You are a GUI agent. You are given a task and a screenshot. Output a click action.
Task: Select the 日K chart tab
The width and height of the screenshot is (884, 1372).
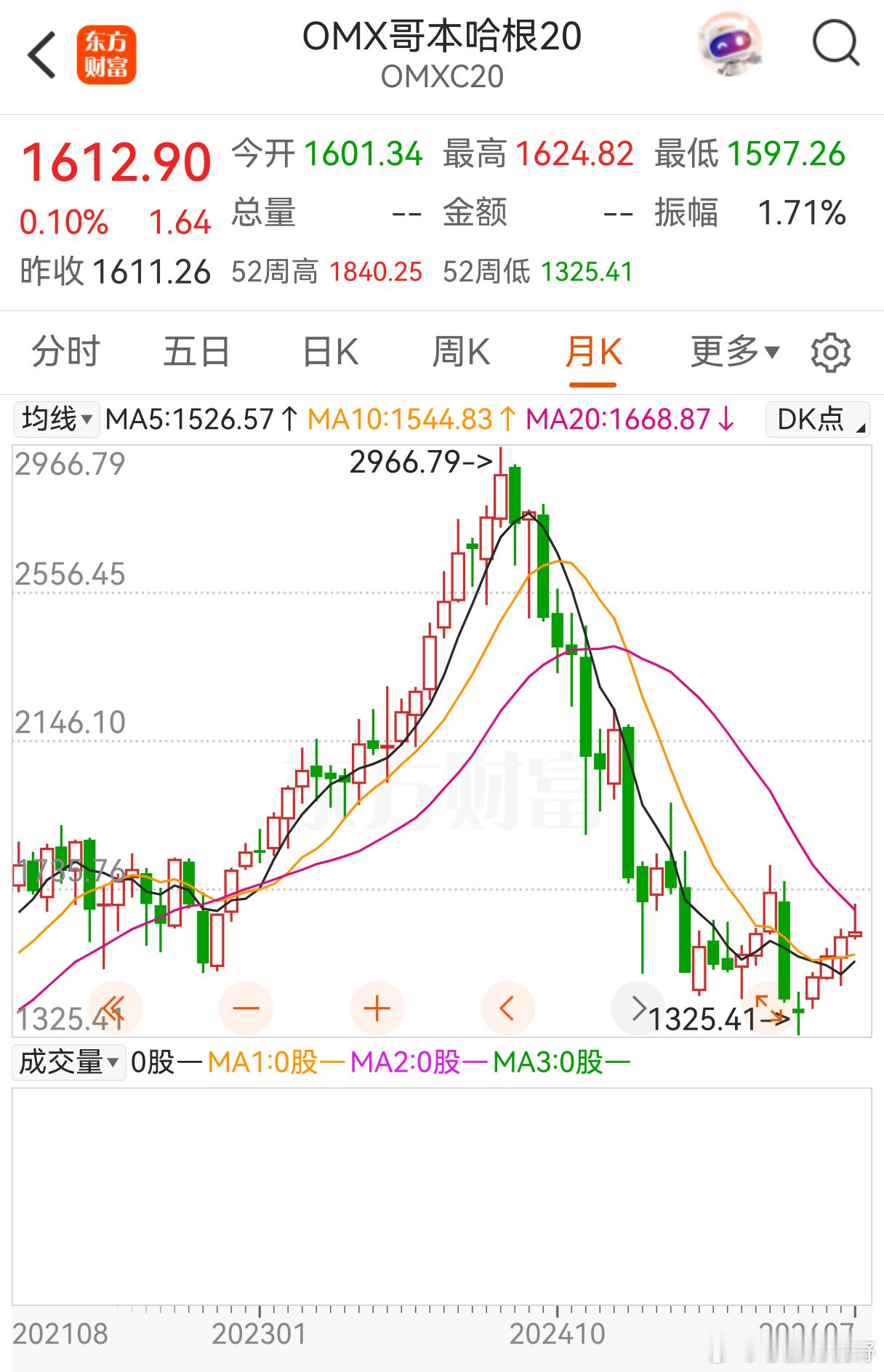coord(330,353)
